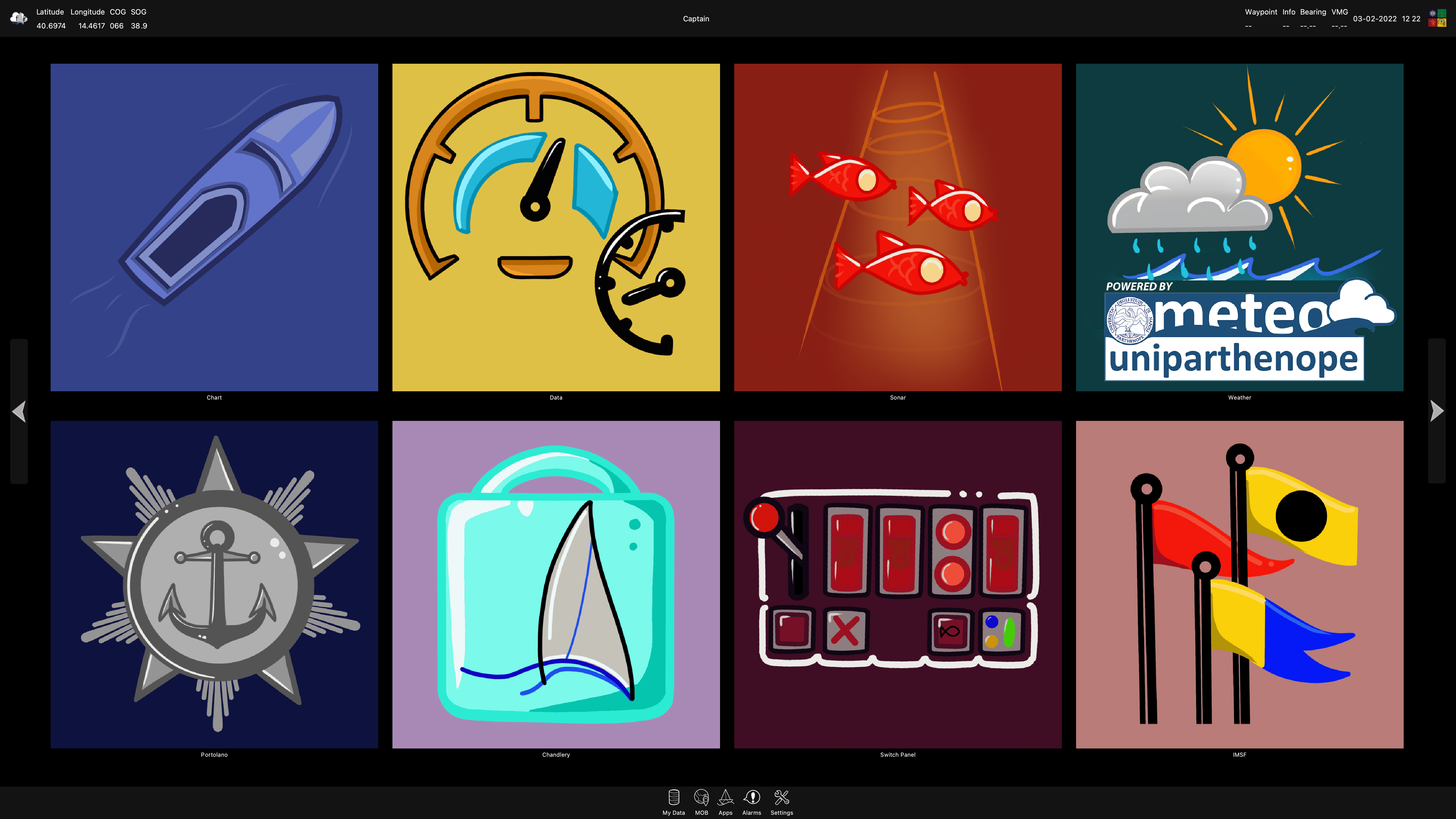Screen dimensions: 1456x819
Task: Go to the previous page with left arrow
Action: [19, 411]
